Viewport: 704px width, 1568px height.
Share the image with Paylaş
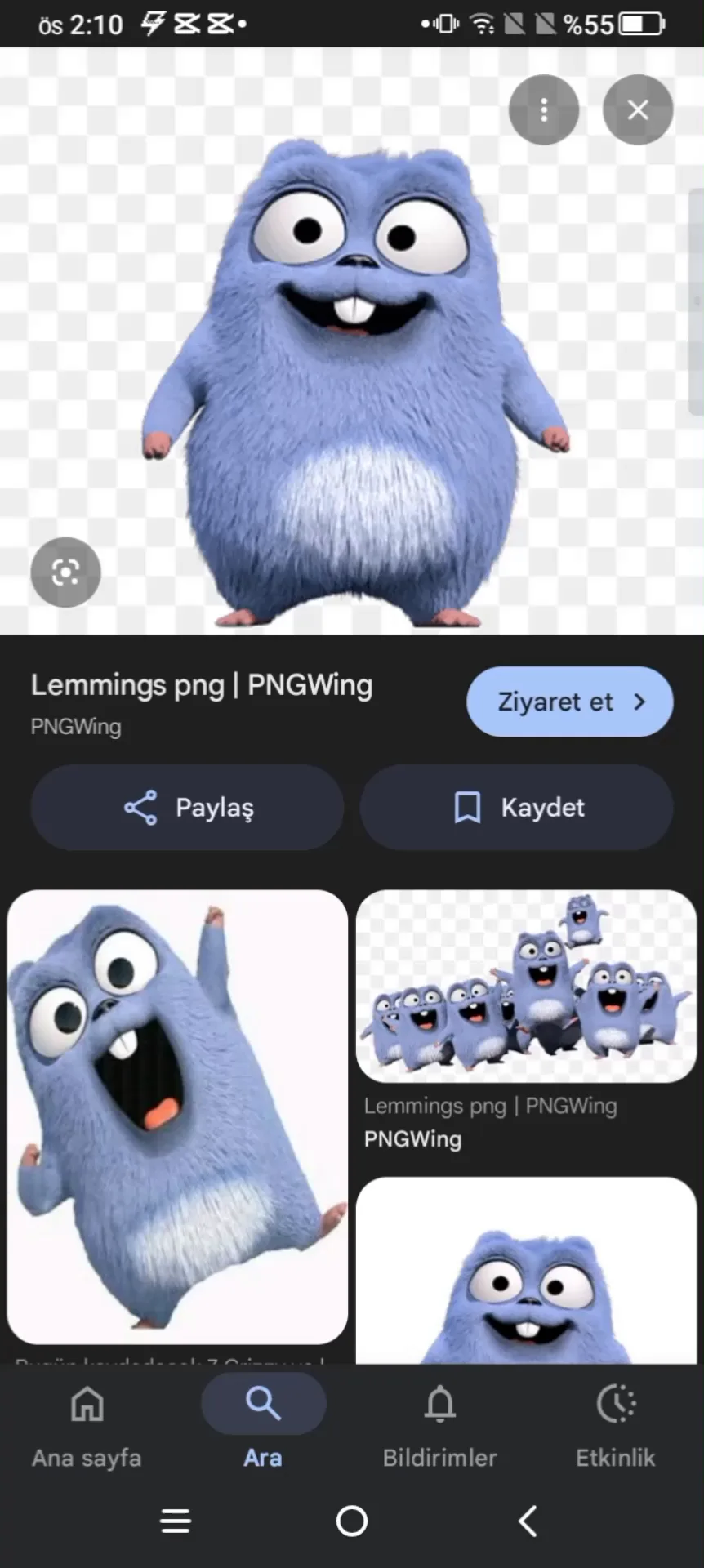[187, 807]
